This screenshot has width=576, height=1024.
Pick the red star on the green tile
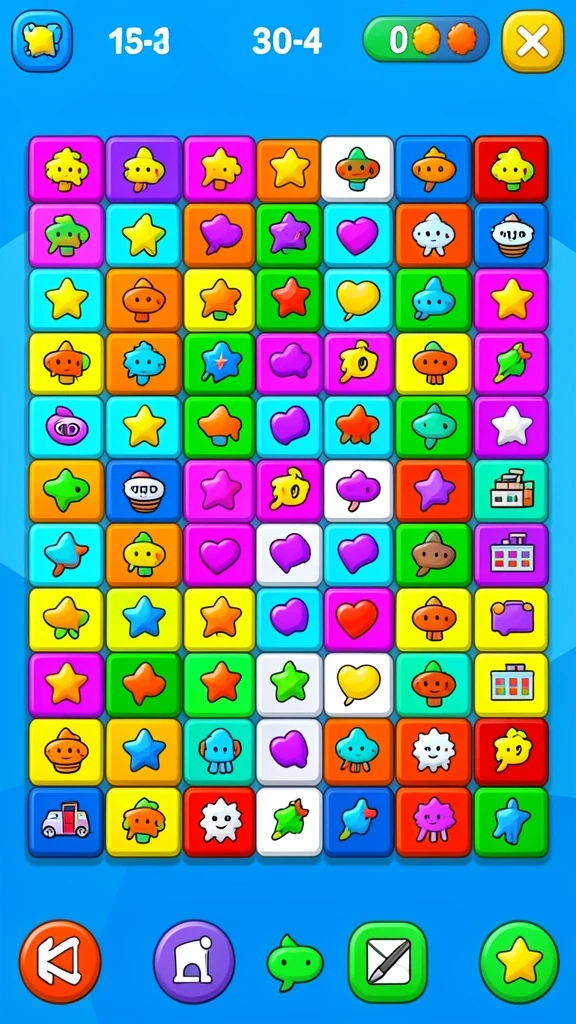(x=289, y=299)
